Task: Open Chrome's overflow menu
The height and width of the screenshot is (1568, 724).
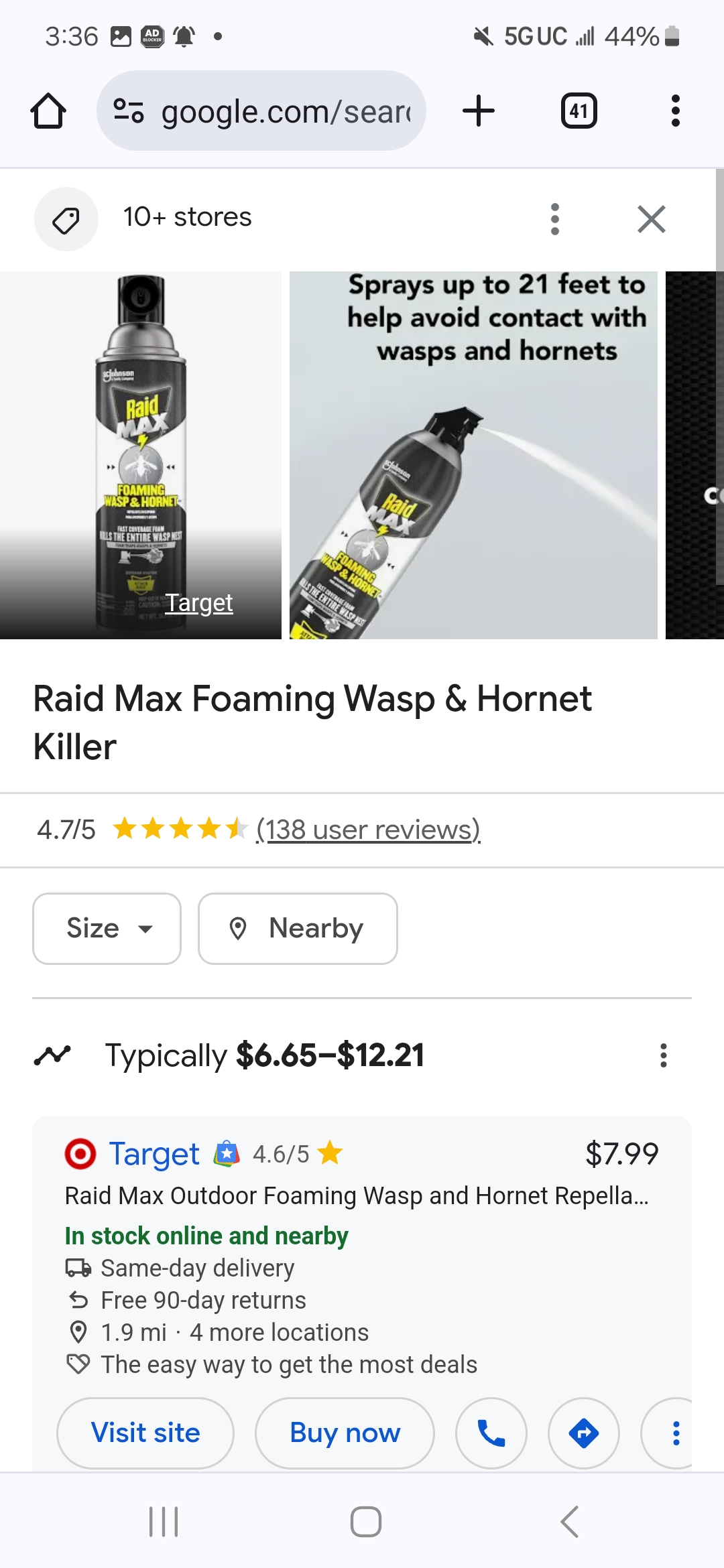Action: point(675,111)
